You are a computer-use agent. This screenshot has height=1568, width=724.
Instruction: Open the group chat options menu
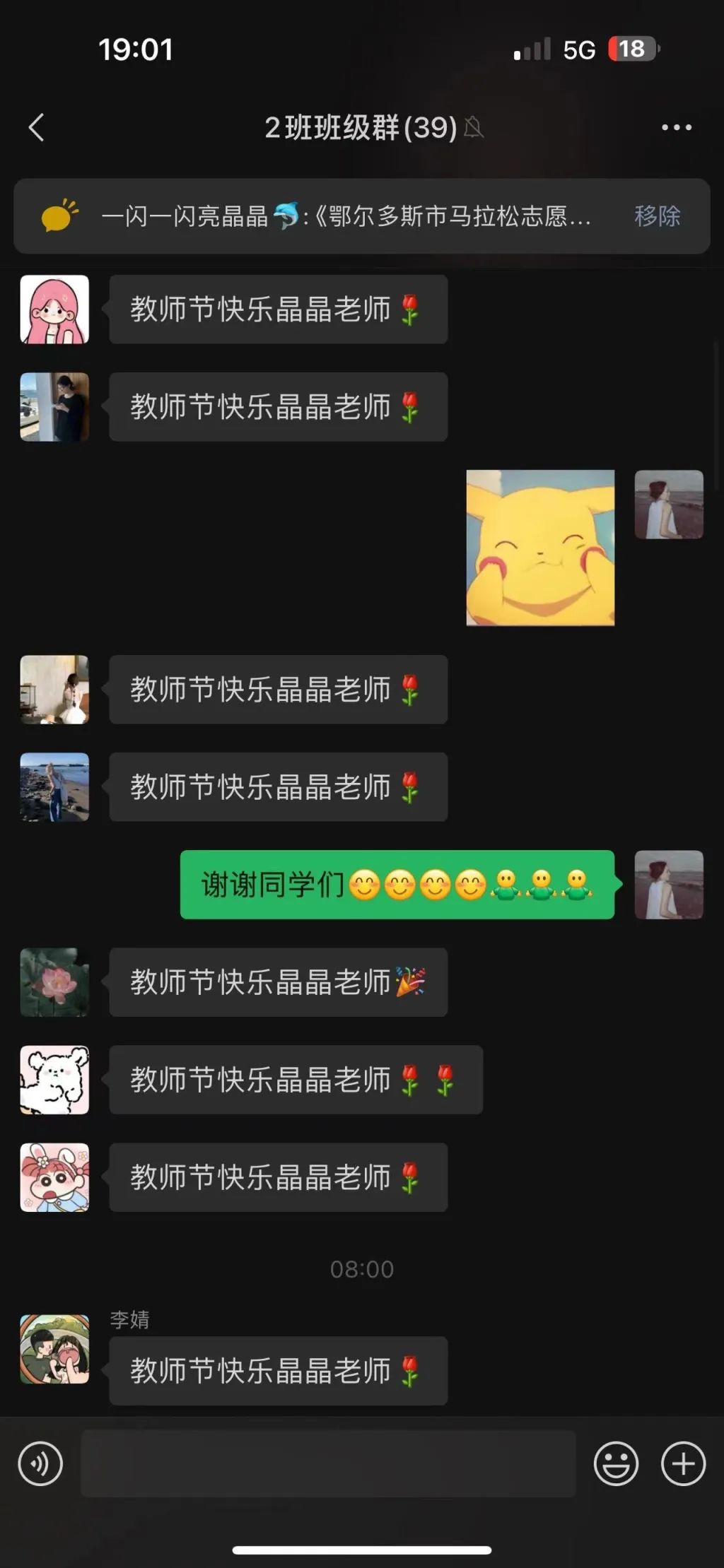click(x=676, y=128)
